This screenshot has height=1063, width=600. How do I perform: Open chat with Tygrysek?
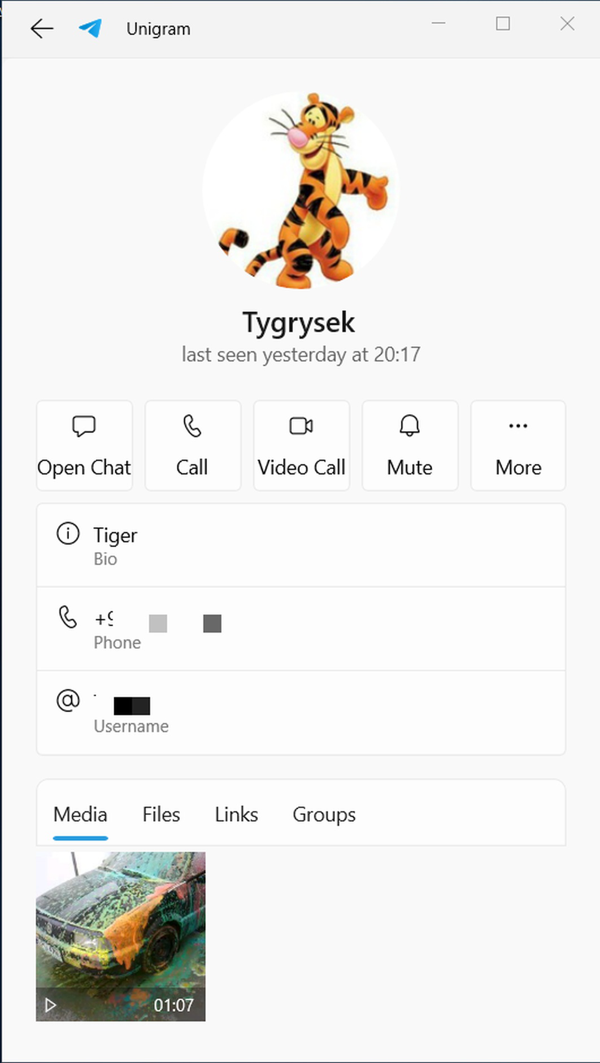click(84, 446)
